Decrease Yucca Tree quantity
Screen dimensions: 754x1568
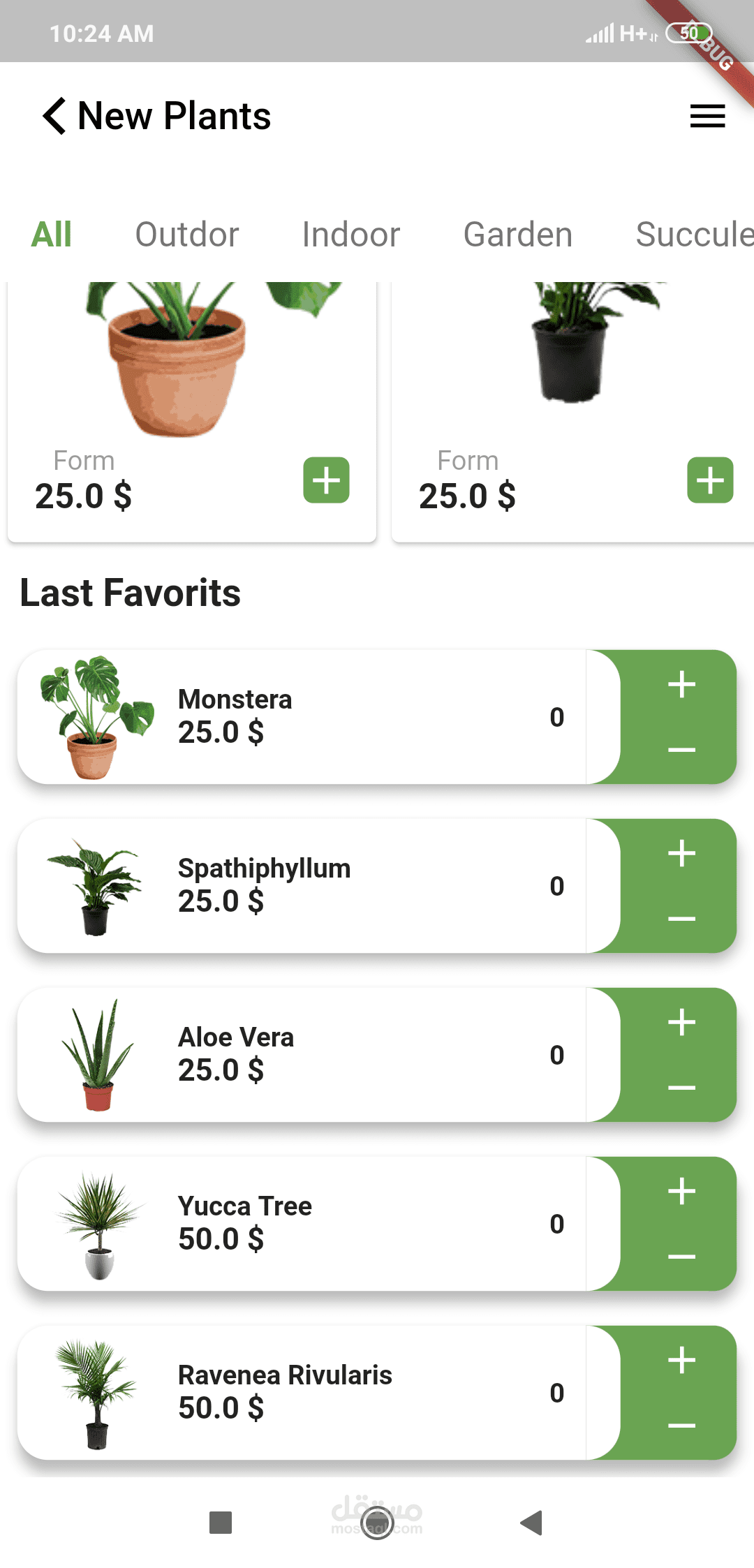tap(681, 1257)
